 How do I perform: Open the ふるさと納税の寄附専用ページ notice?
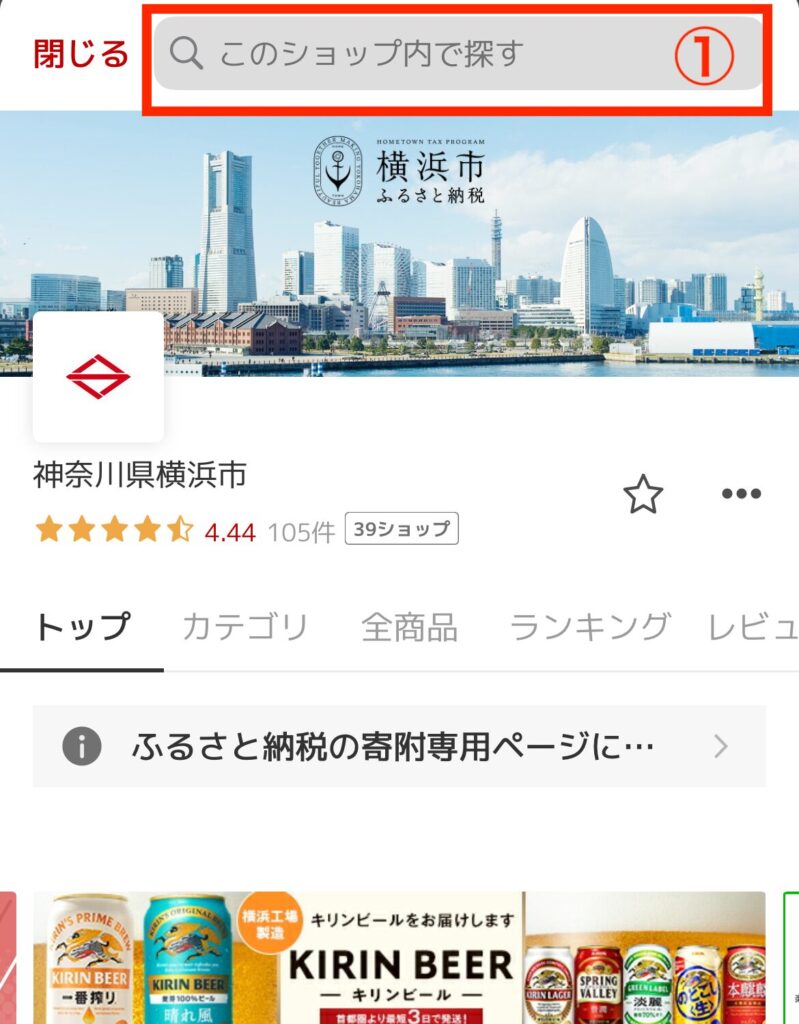coord(399,746)
